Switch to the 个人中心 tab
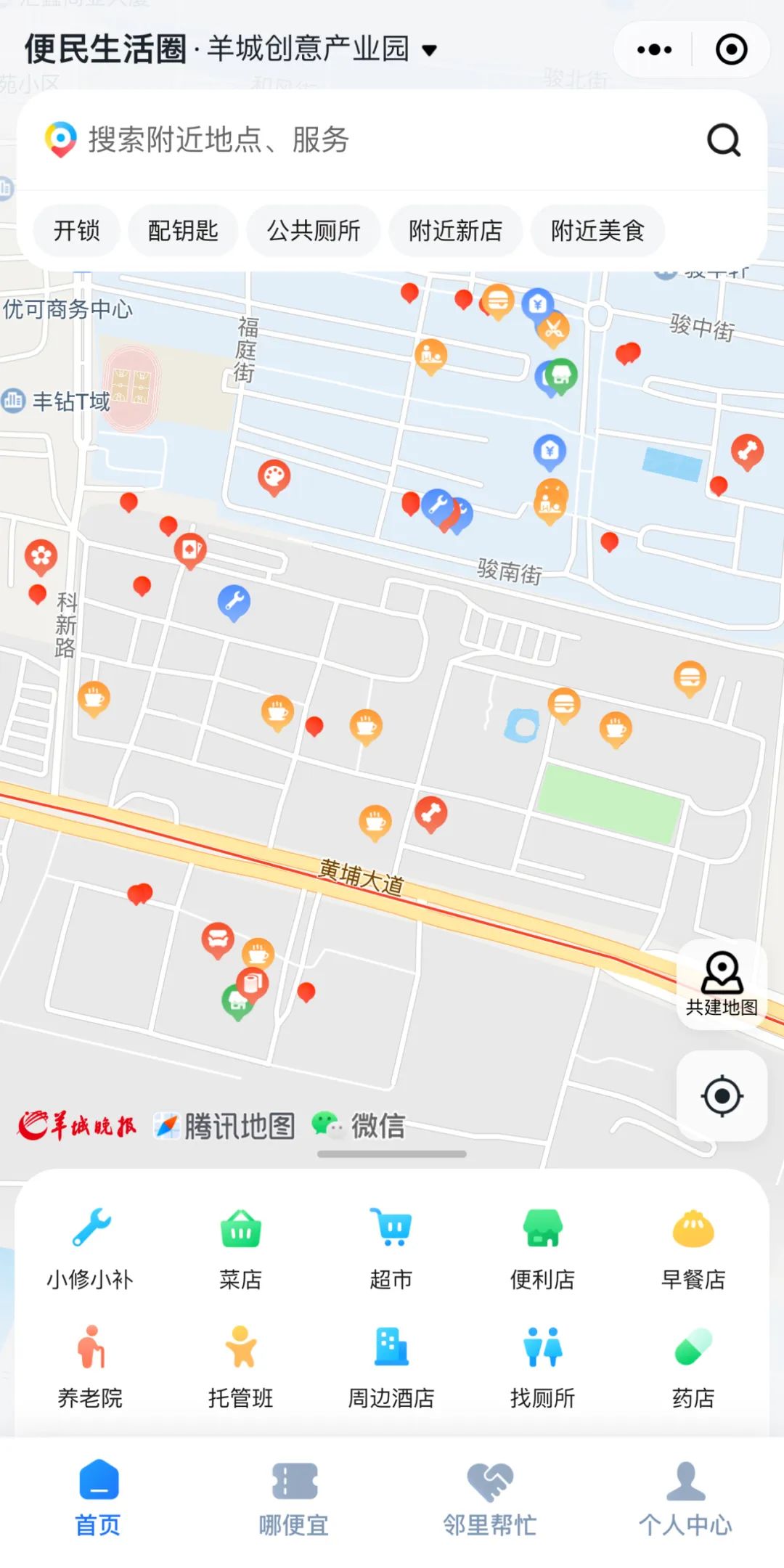The image size is (784, 1568). (685, 1499)
